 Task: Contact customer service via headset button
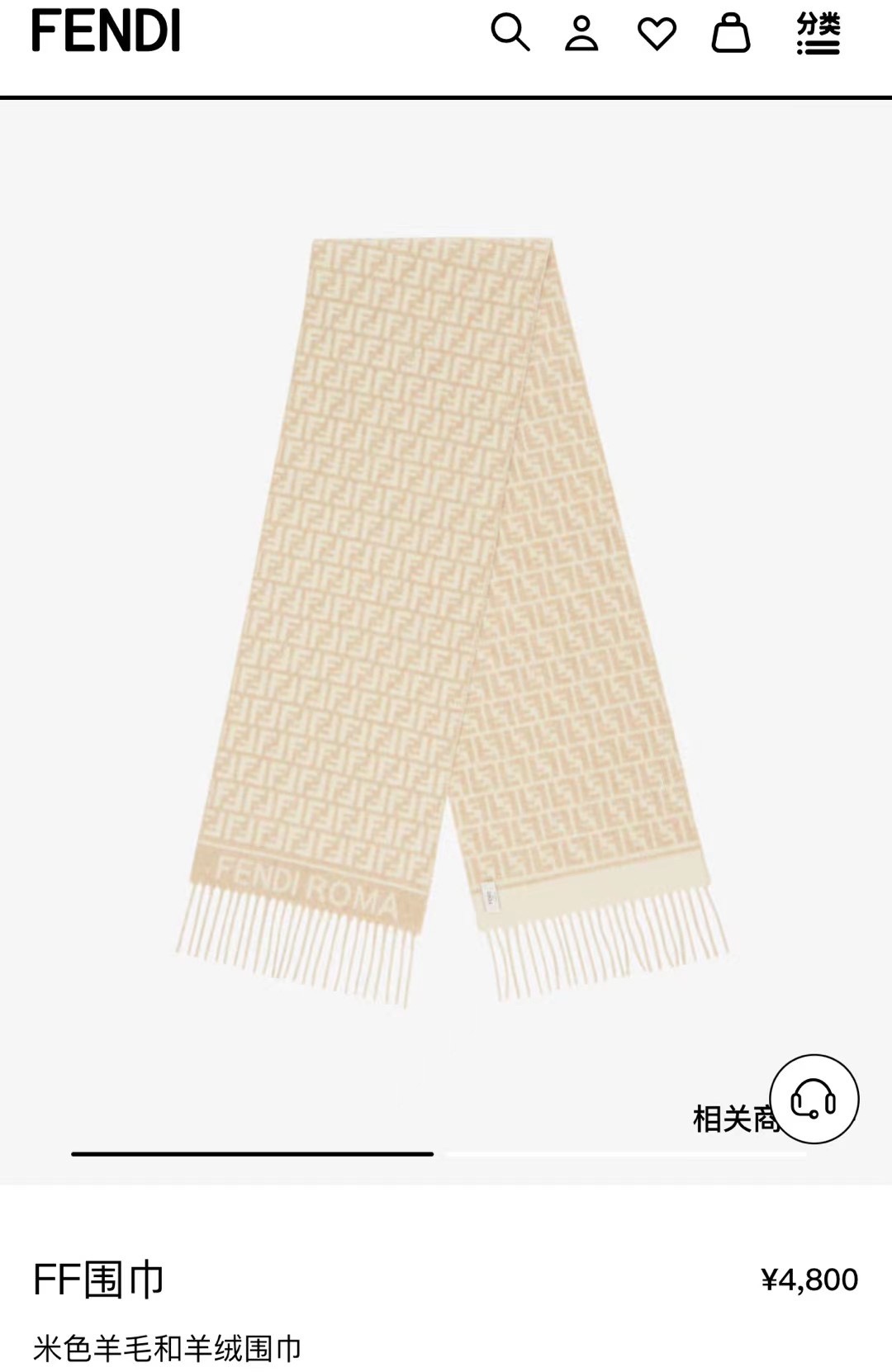[x=814, y=1099]
